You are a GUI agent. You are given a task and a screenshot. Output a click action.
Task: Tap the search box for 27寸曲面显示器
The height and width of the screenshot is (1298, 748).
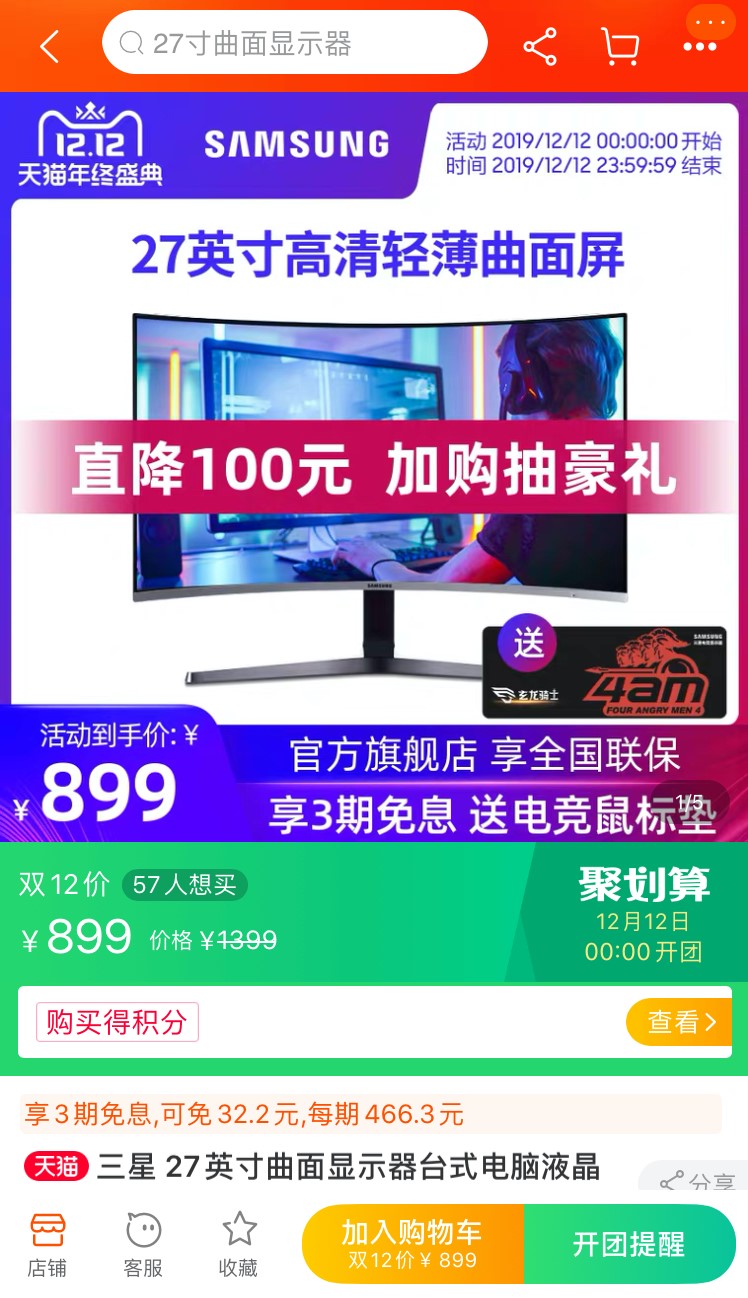294,43
